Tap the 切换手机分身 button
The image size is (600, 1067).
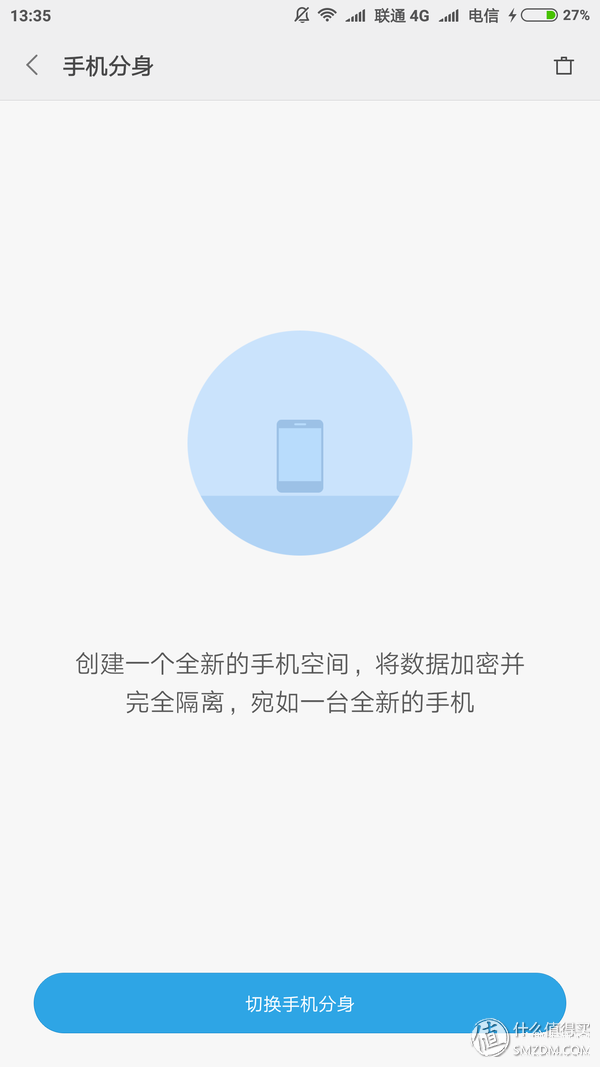pyautogui.click(x=300, y=1003)
